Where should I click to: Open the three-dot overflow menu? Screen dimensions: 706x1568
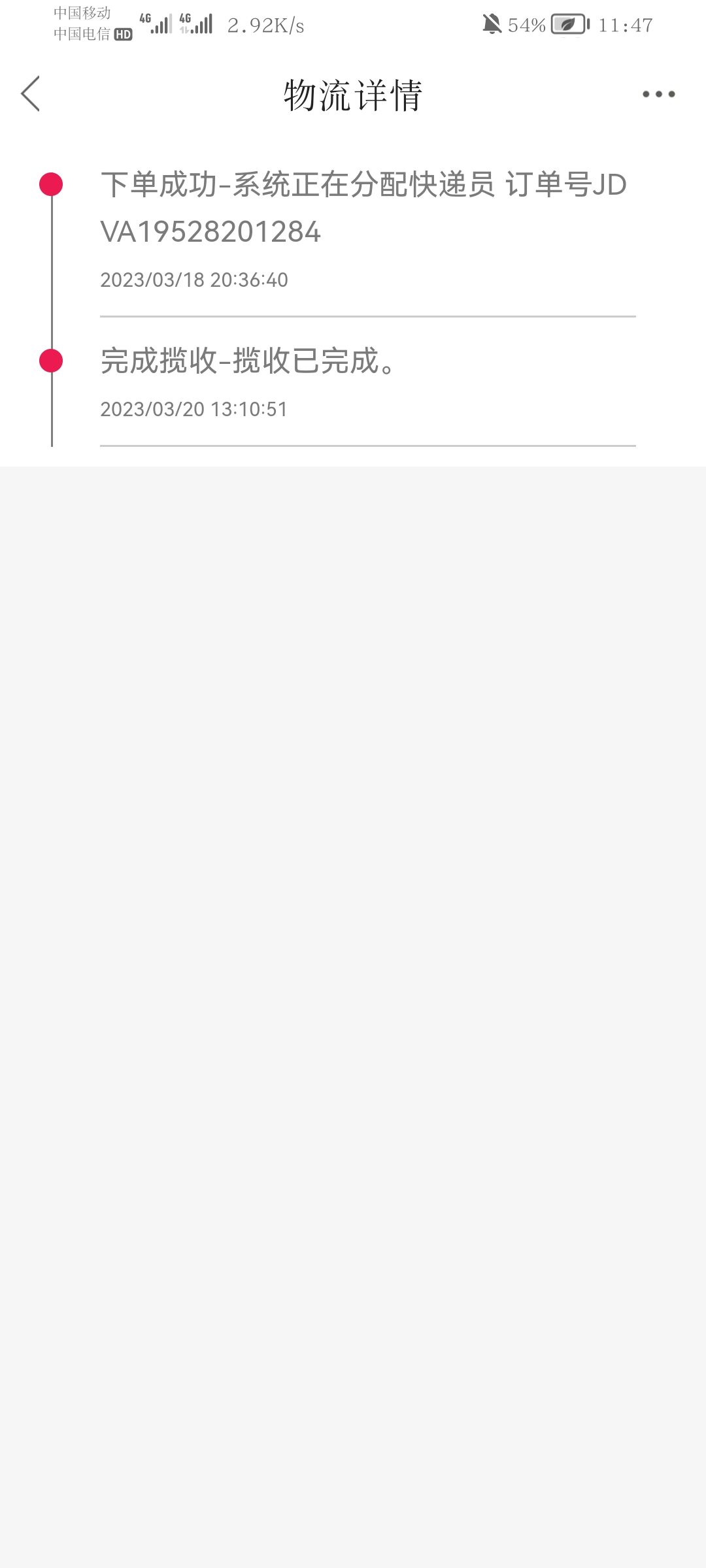pos(658,94)
